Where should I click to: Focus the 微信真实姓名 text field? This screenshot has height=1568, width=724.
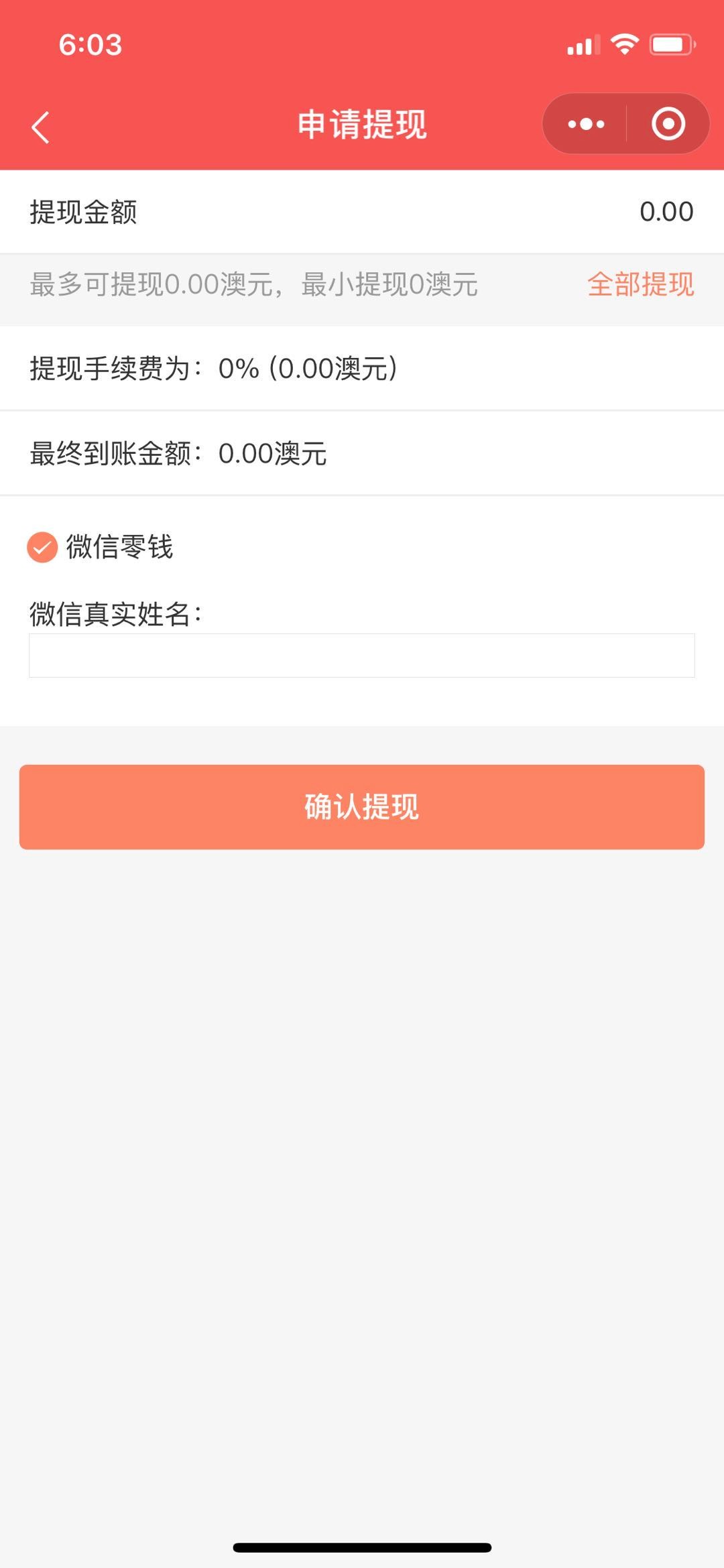pyautogui.click(x=361, y=656)
